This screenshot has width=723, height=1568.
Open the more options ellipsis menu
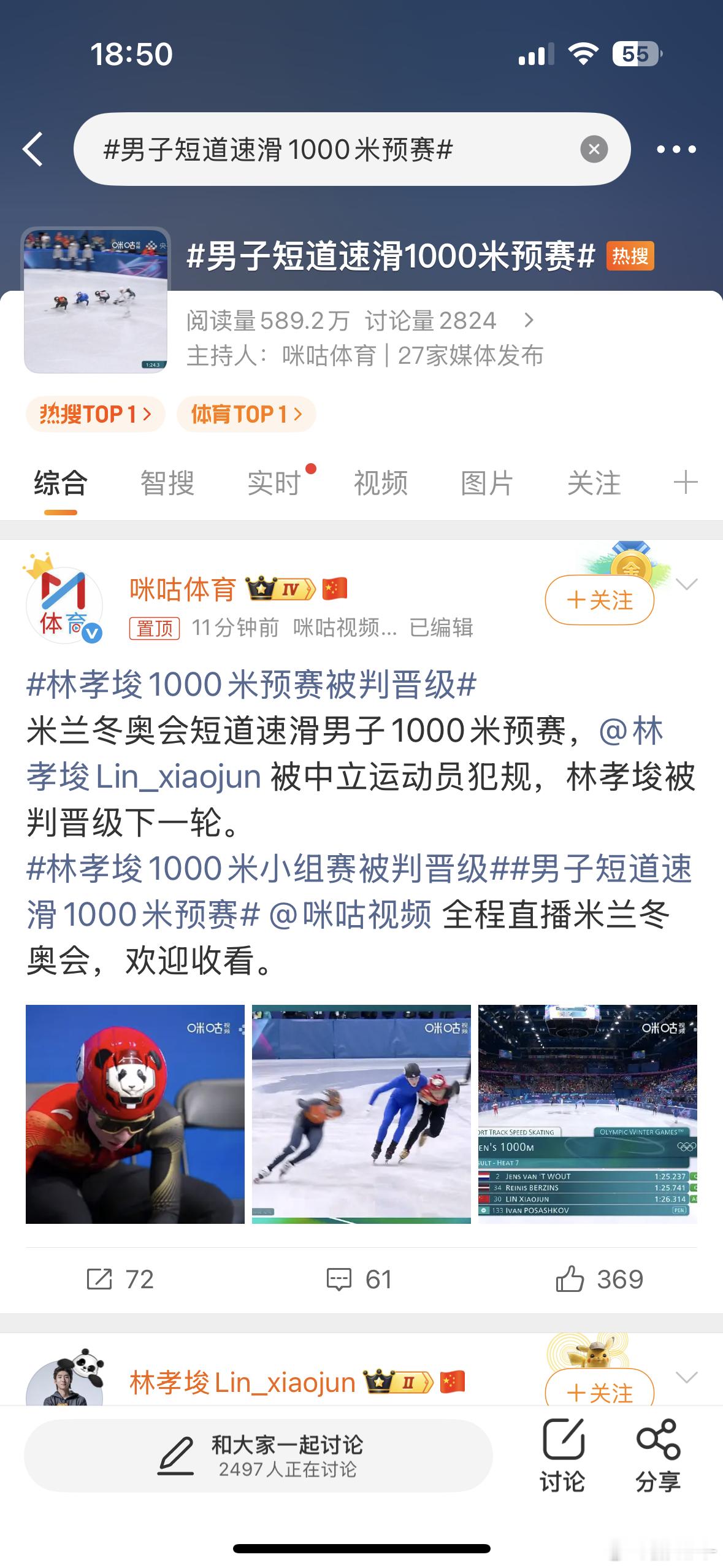676,148
